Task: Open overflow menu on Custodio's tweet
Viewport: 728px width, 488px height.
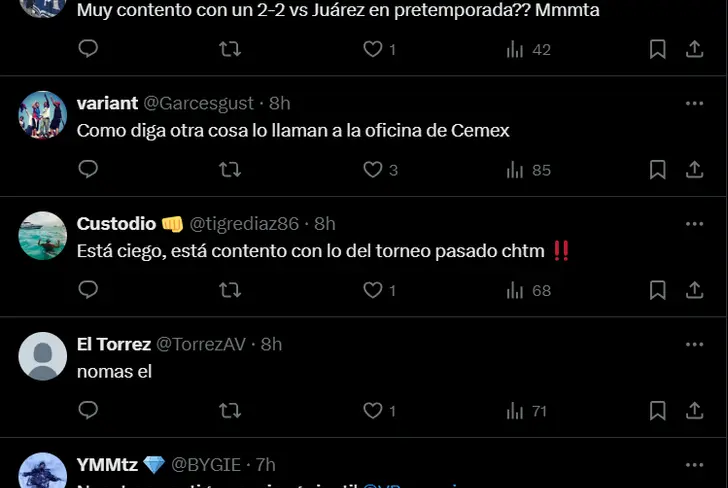Action: [694, 224]
